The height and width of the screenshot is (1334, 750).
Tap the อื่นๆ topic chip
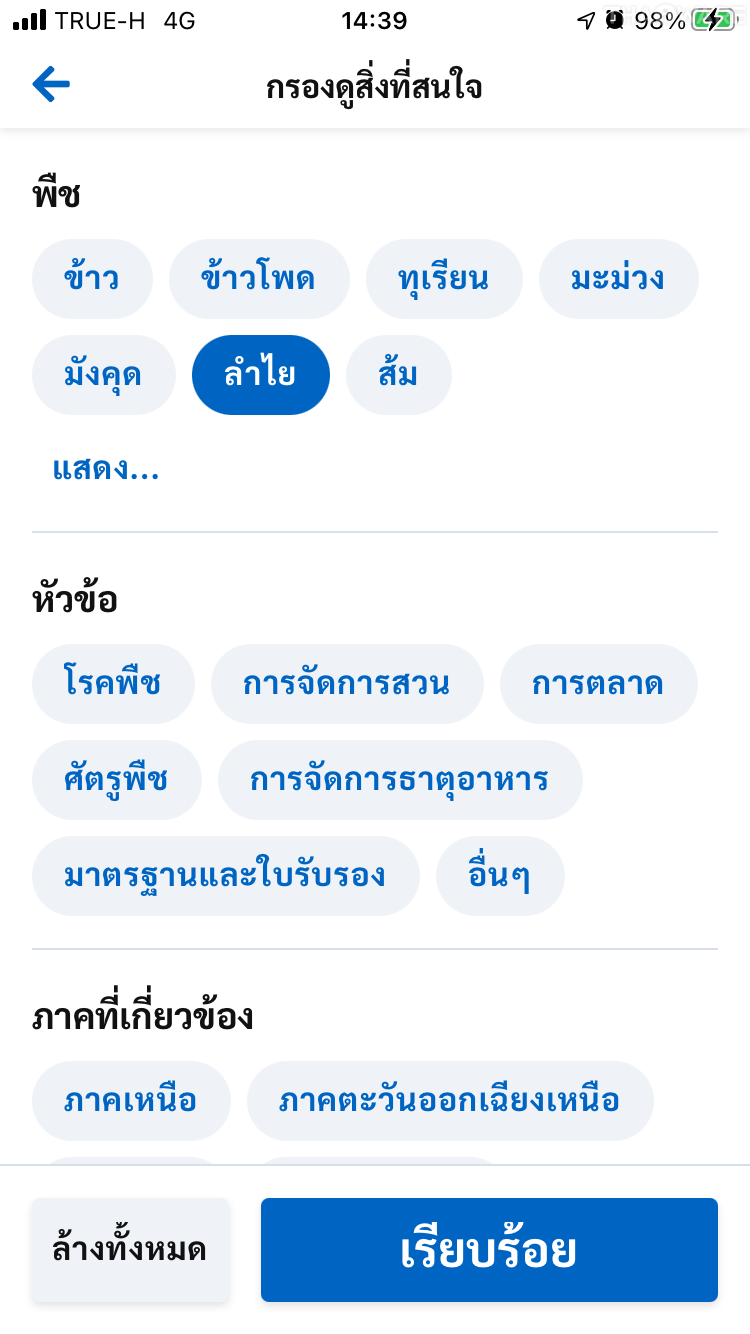[500, 876]
